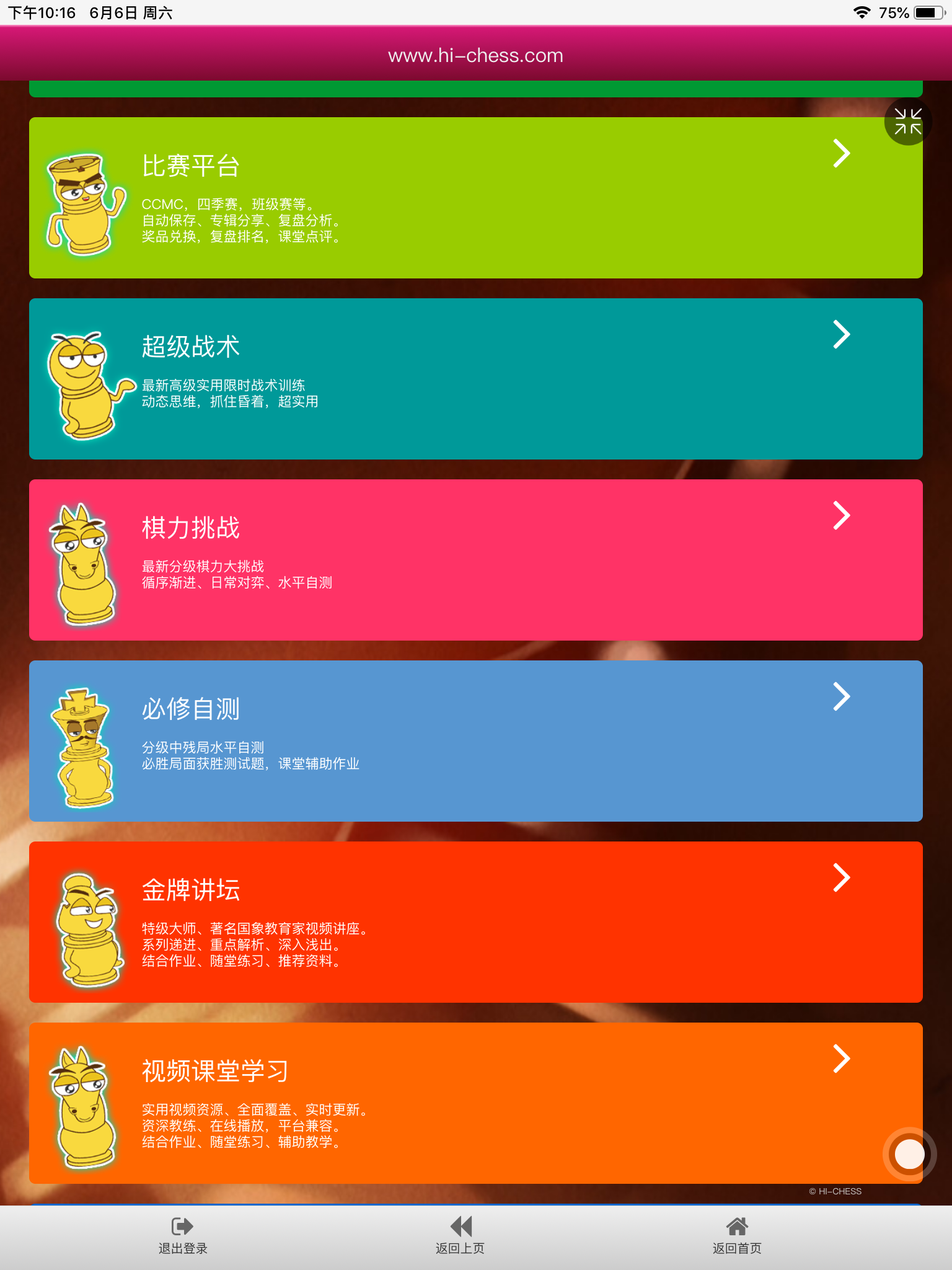Open the 必修自测 self-test card
This screenshot has width=952, height=1270.
475,740
